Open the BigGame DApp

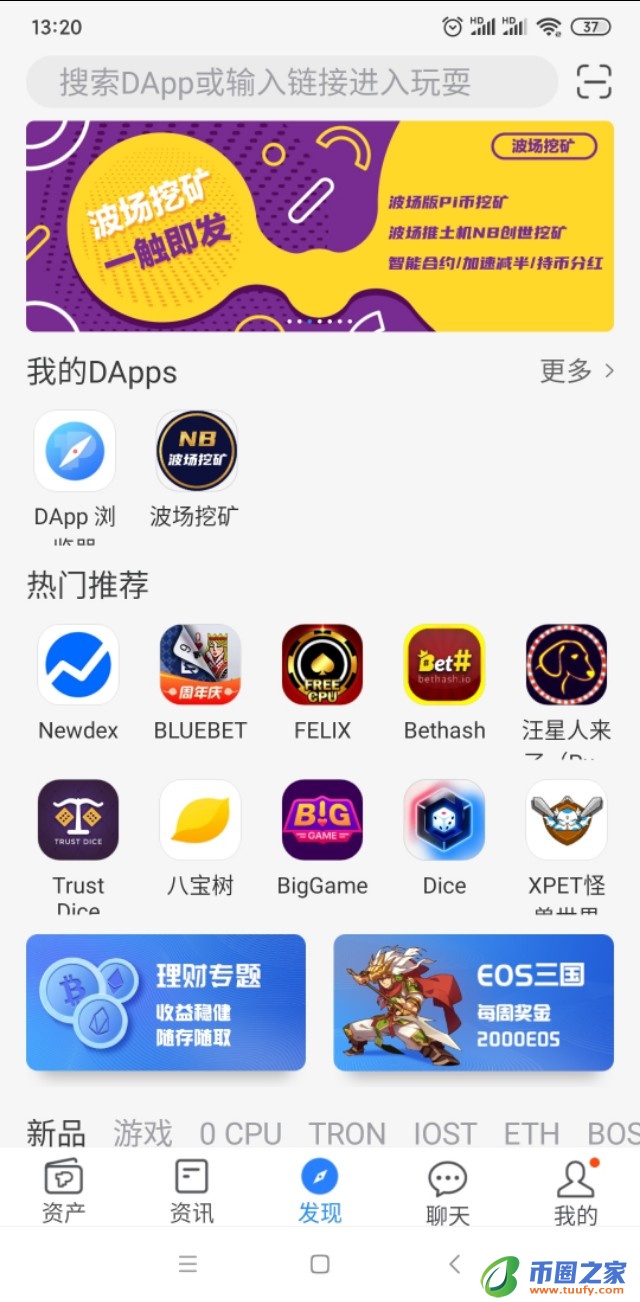[322, 820]
